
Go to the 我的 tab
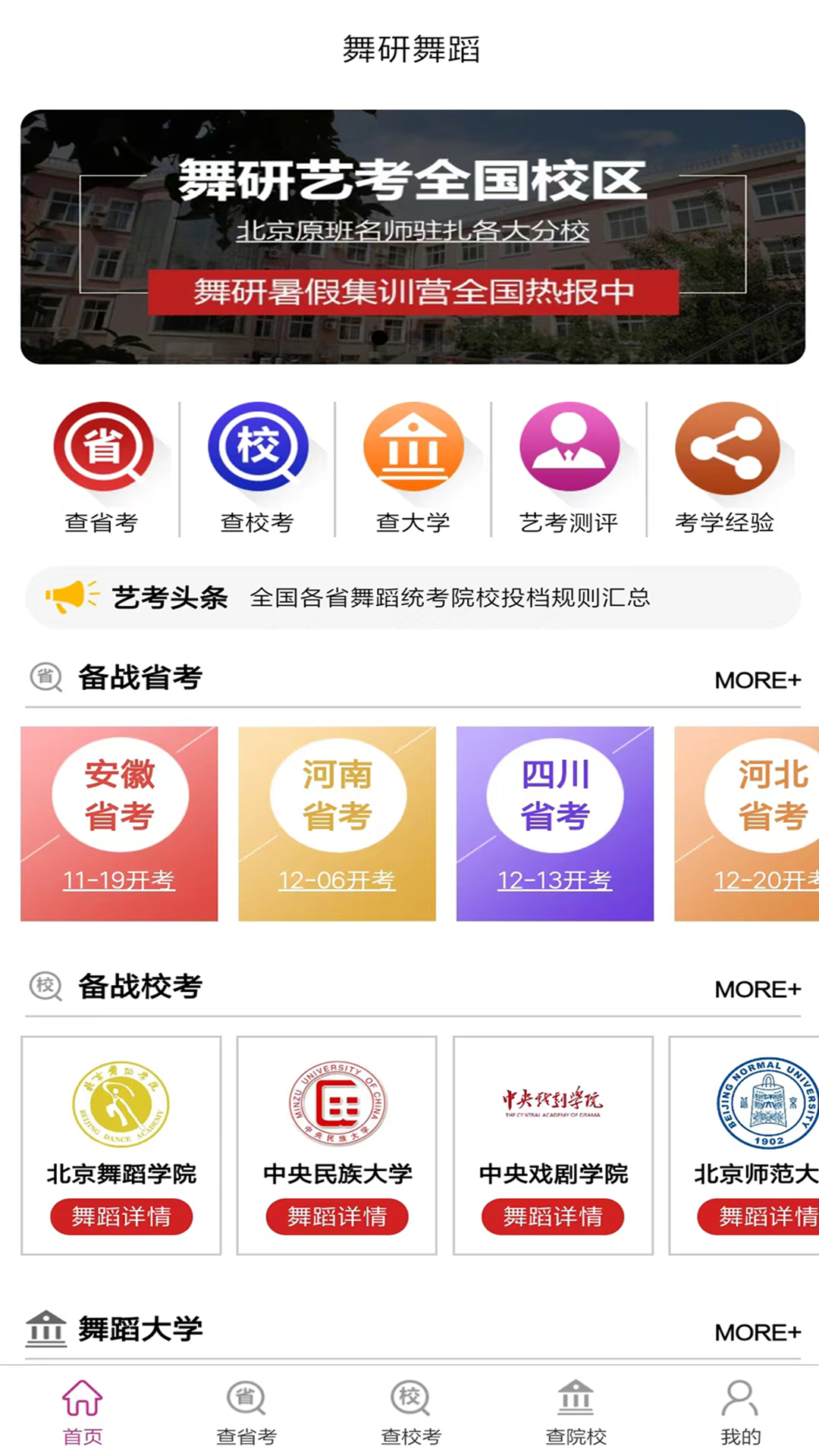[740, 1412]
